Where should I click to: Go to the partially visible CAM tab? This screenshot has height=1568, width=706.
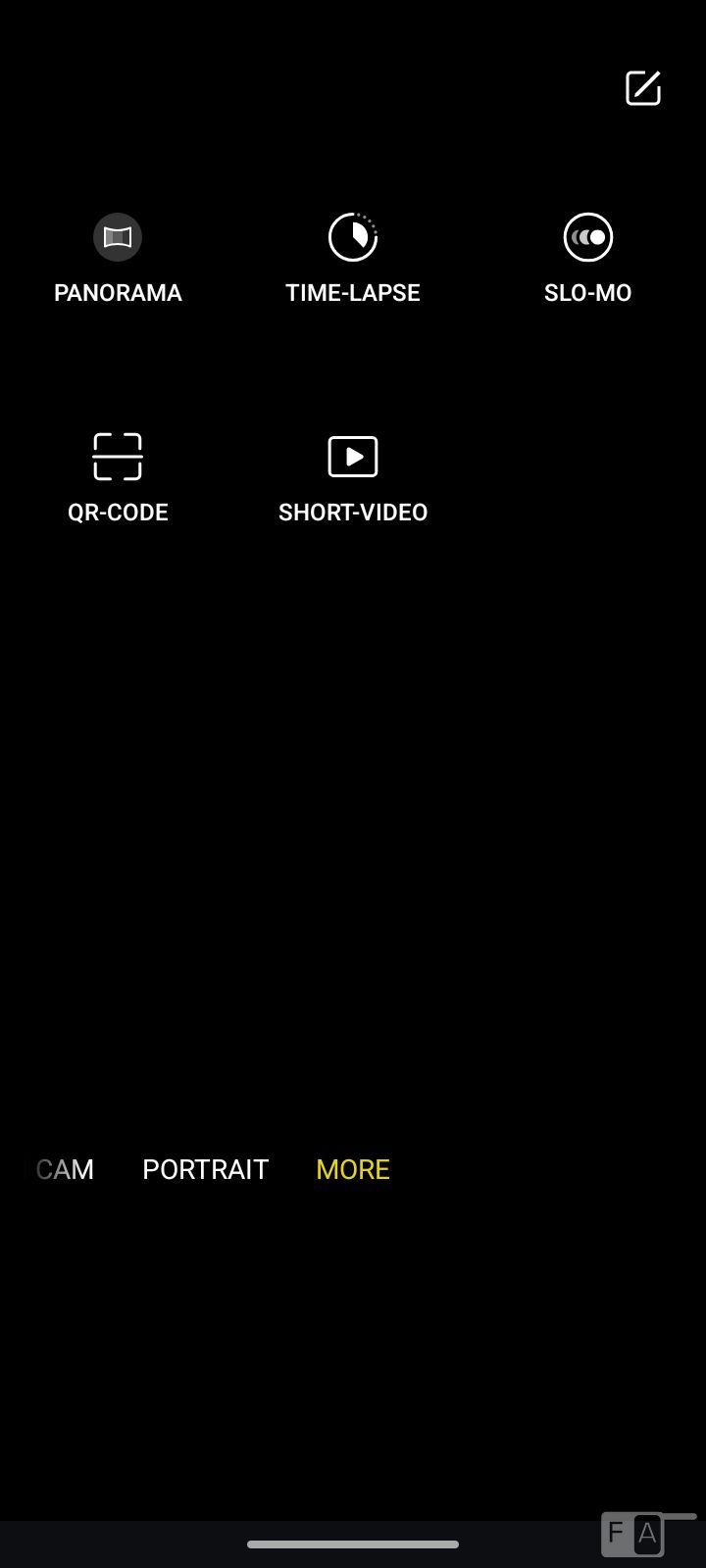[65, 1169]
